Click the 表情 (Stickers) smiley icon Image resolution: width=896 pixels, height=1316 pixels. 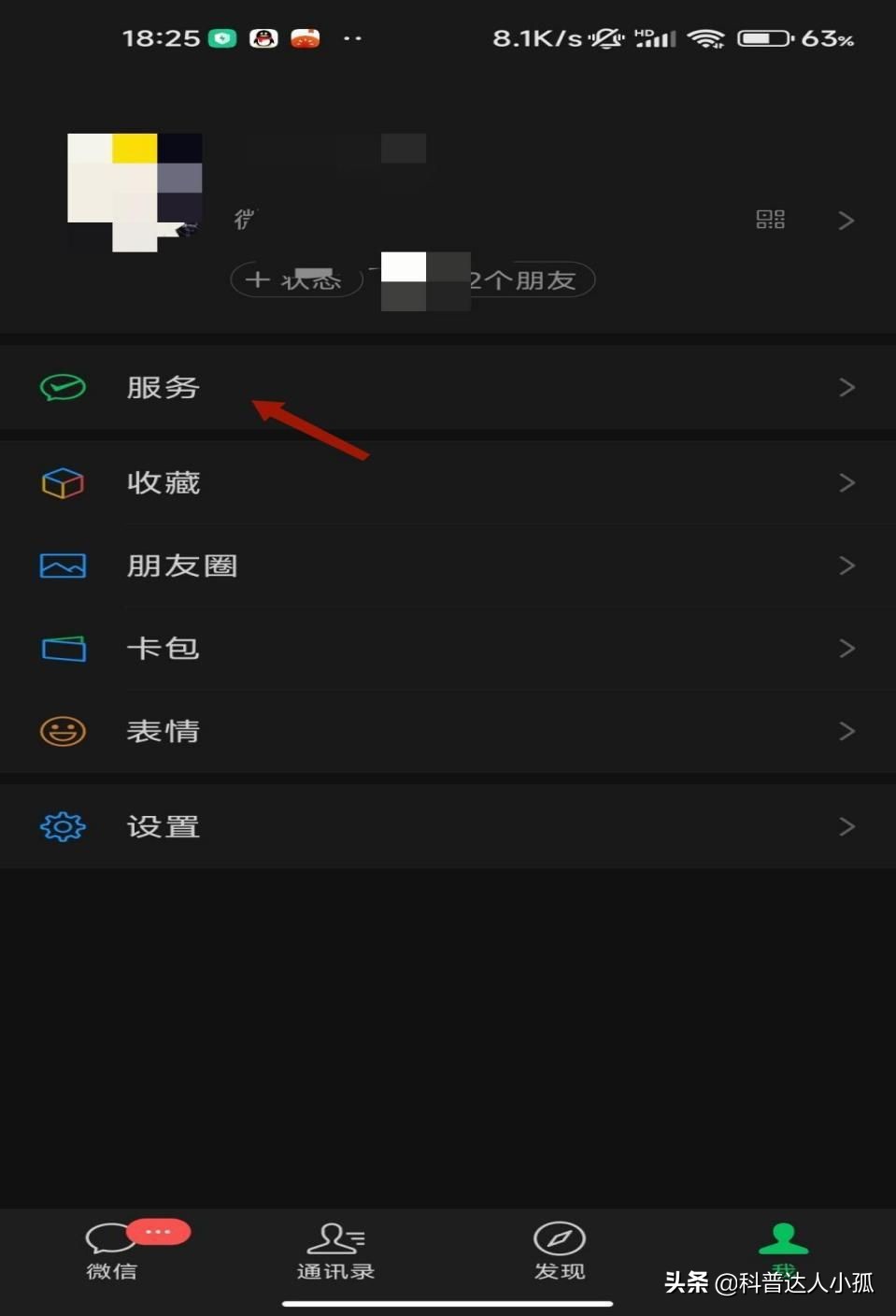pos(62,731)
